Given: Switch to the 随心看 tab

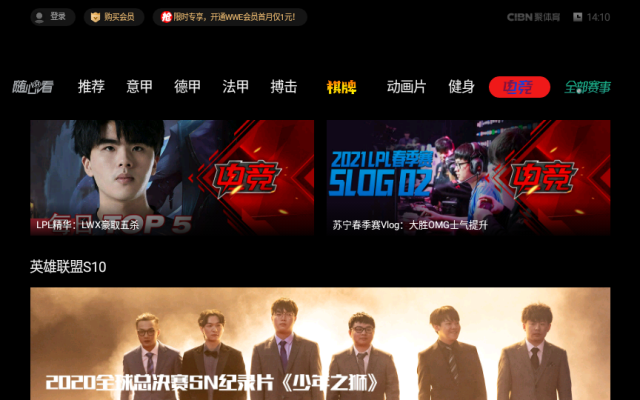Looking at the screenshot, I should pos(33,87).
